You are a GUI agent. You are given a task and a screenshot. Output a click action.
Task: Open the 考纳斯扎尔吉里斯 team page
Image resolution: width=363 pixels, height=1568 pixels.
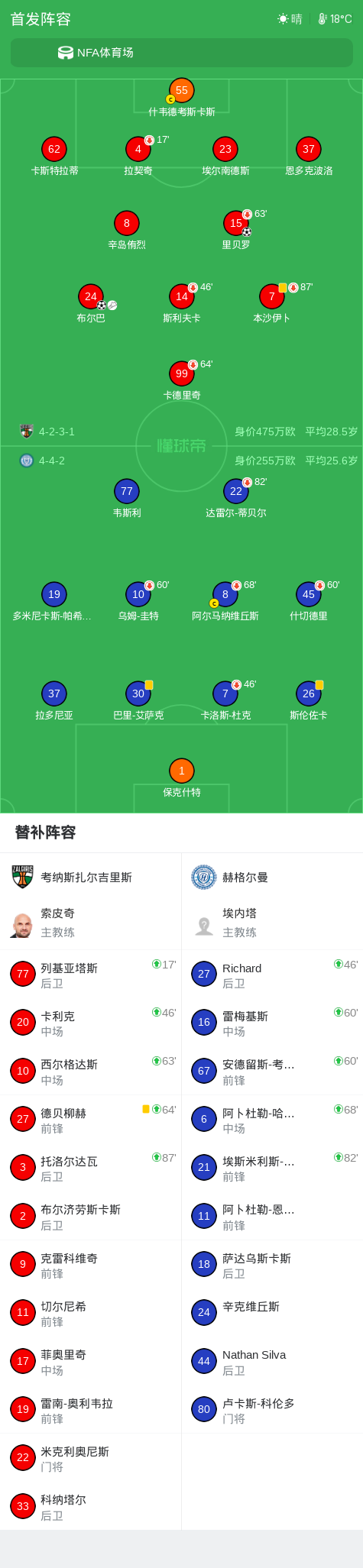[x=90, y=878]
